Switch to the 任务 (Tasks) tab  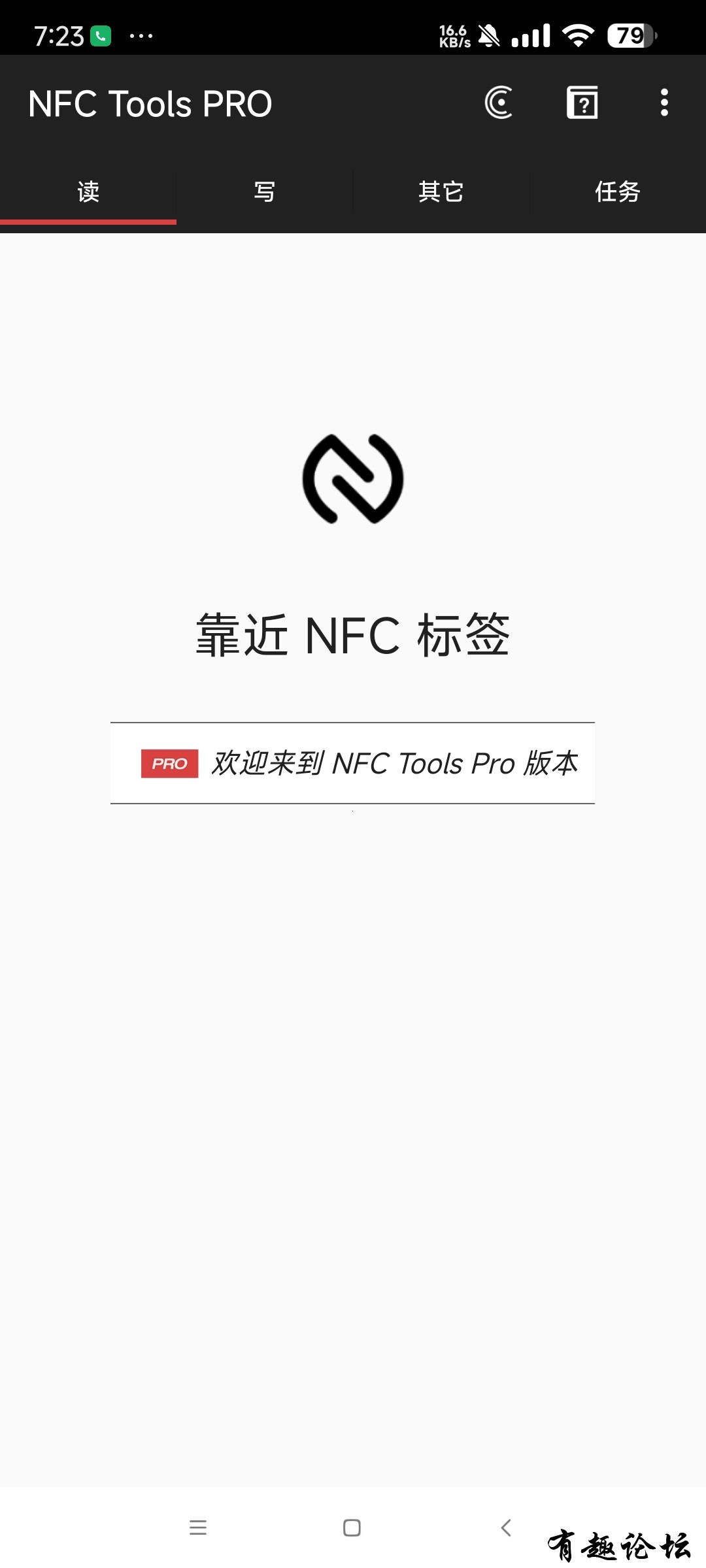617,192
